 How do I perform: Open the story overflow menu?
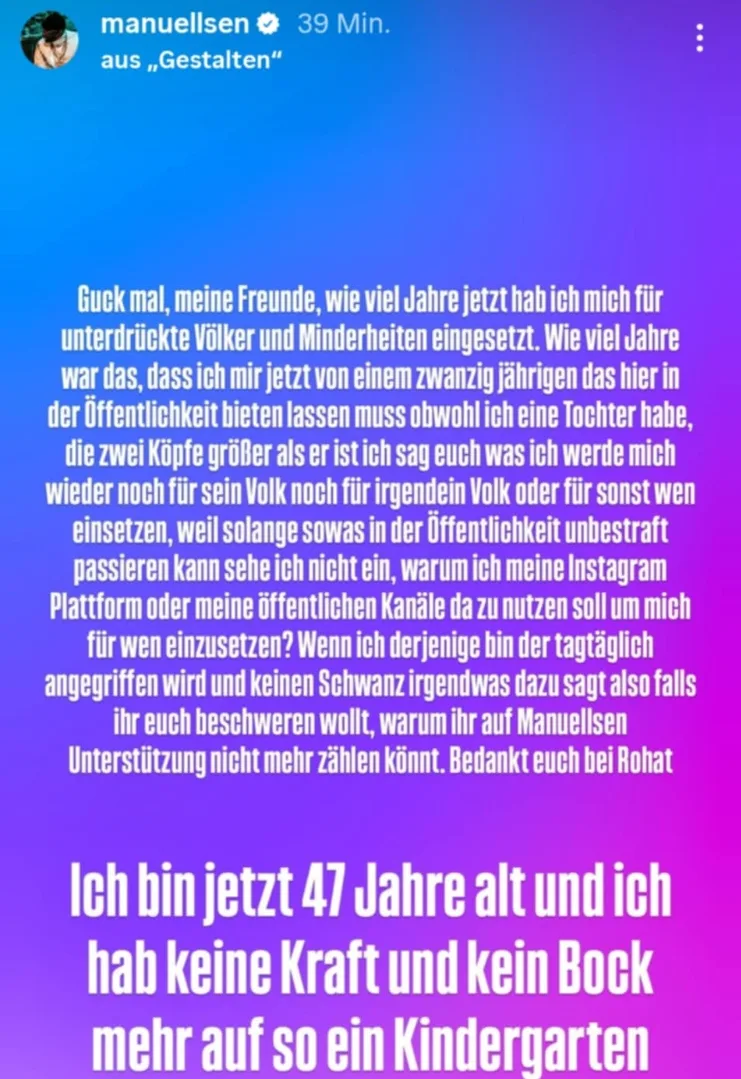click(700, 38)
